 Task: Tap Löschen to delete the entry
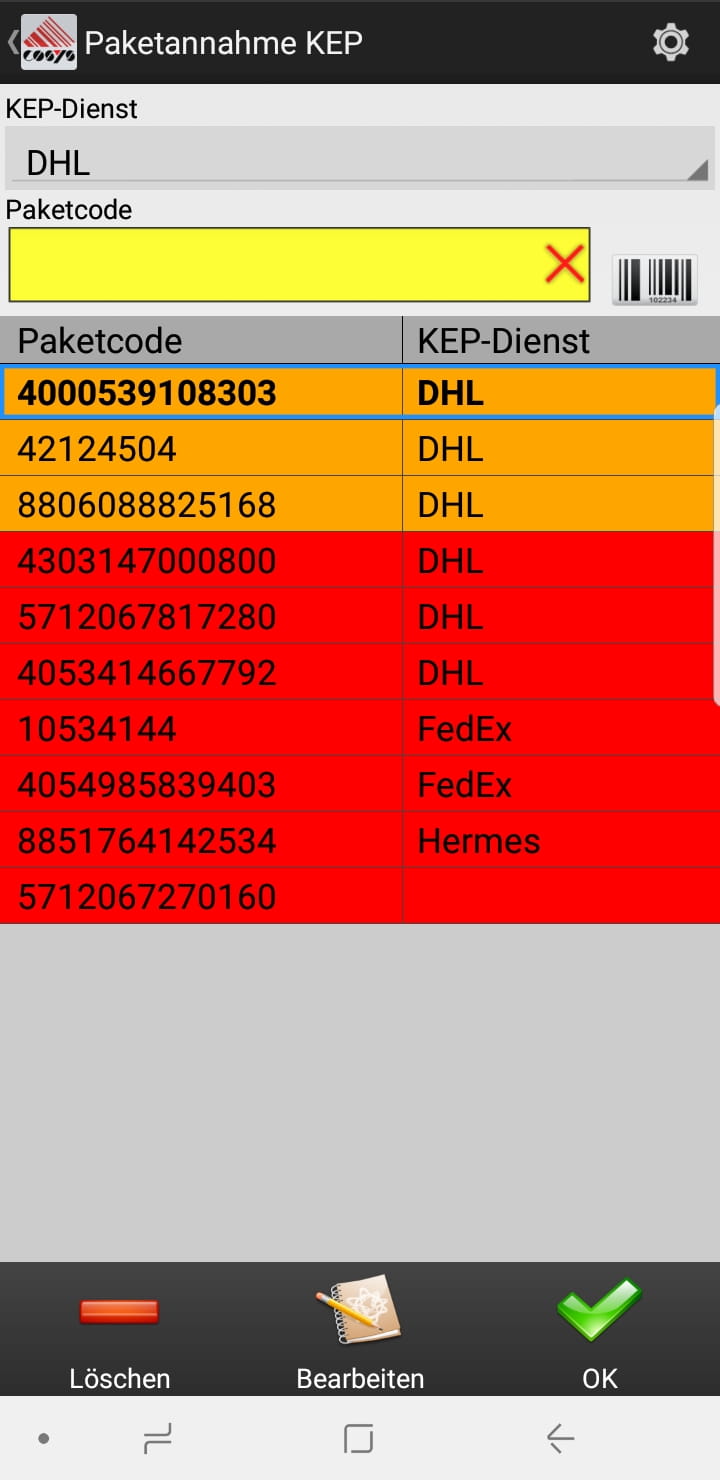click(x=119, y=1332)
